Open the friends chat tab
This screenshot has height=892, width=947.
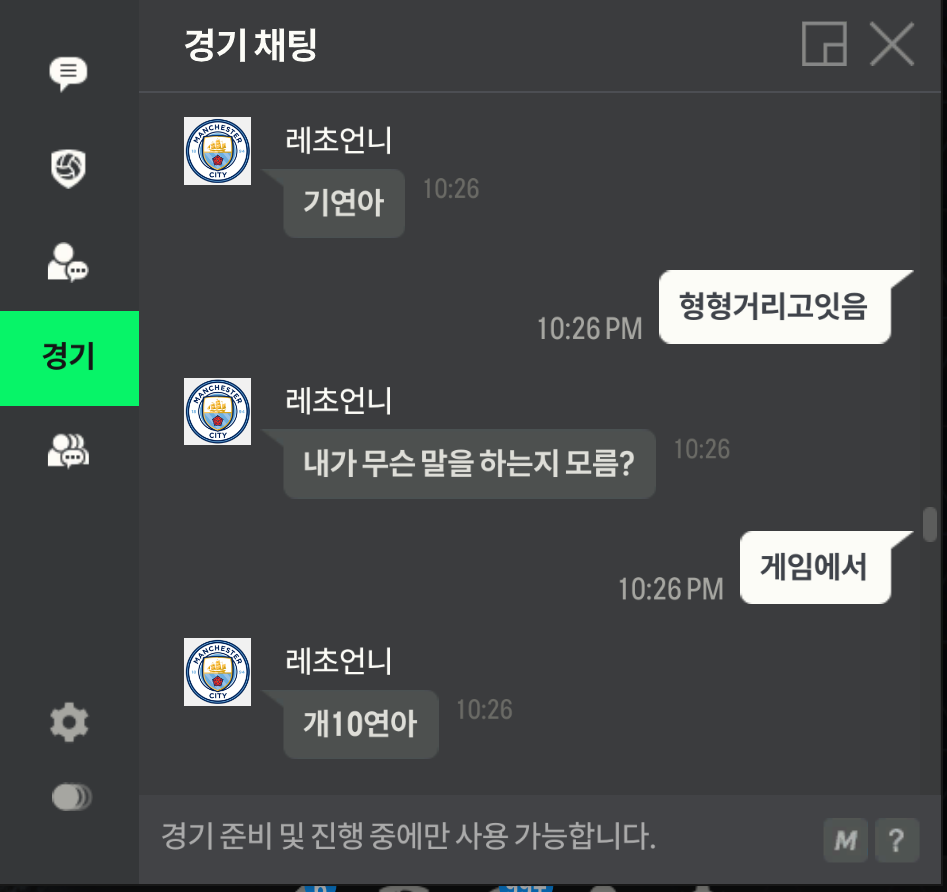point(69,262)
